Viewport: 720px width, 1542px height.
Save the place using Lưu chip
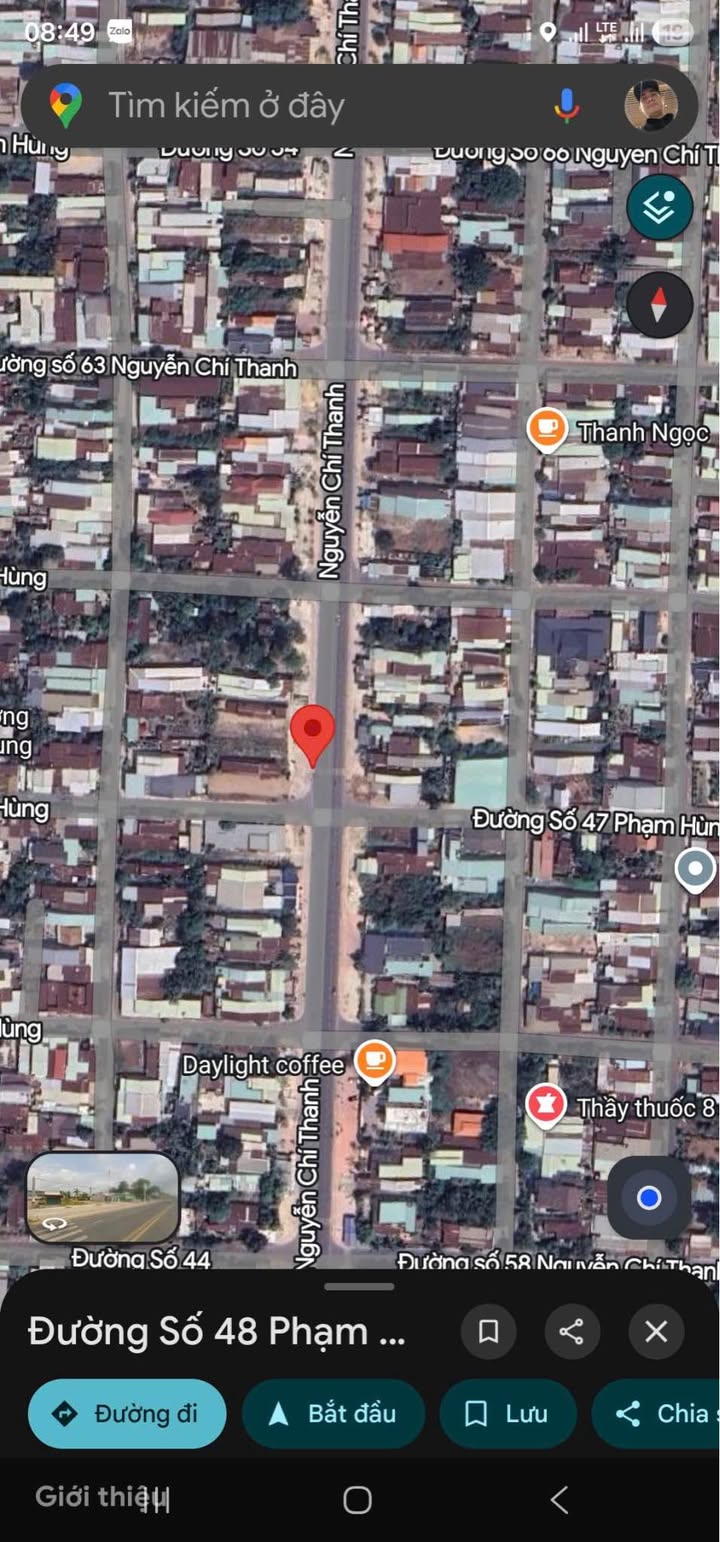click(x=508, y=1413)
